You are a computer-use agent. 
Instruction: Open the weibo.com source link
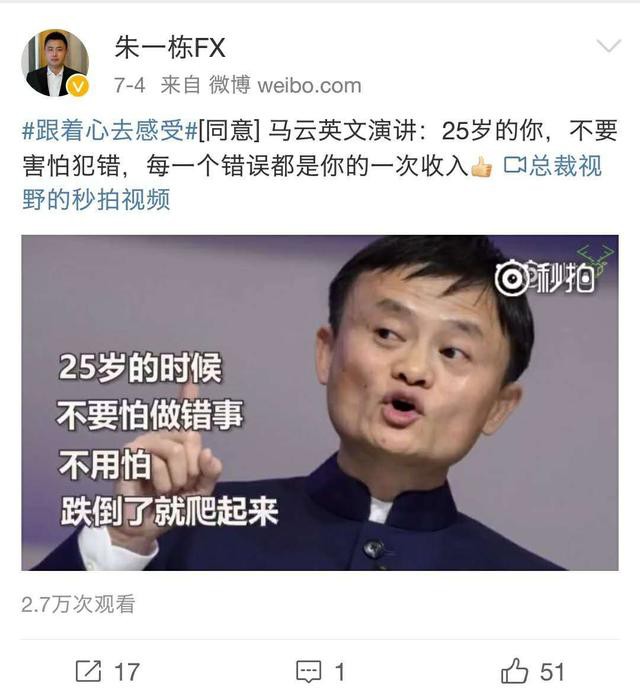tap(309, 86)
